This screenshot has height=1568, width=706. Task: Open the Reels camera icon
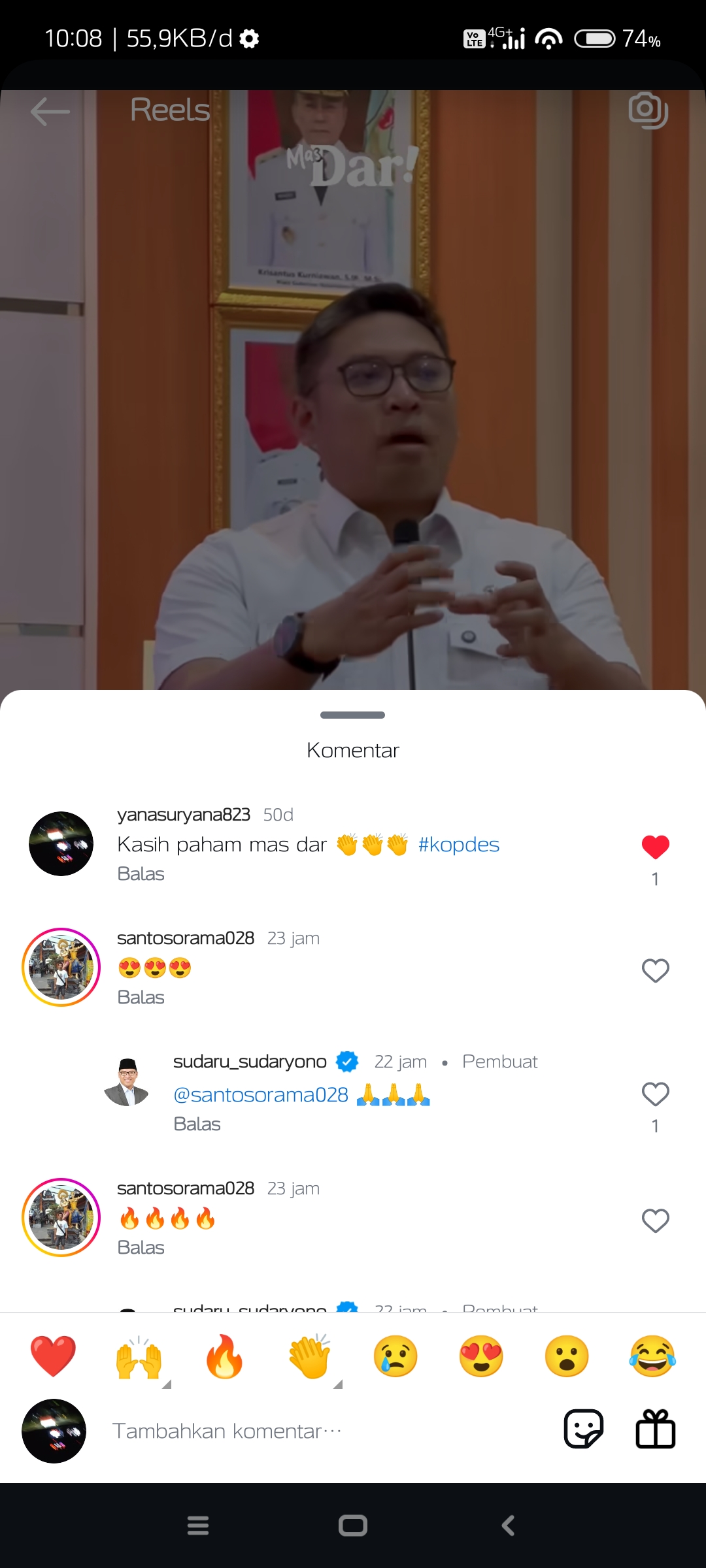pyautogui.click(x=648, y=110)
